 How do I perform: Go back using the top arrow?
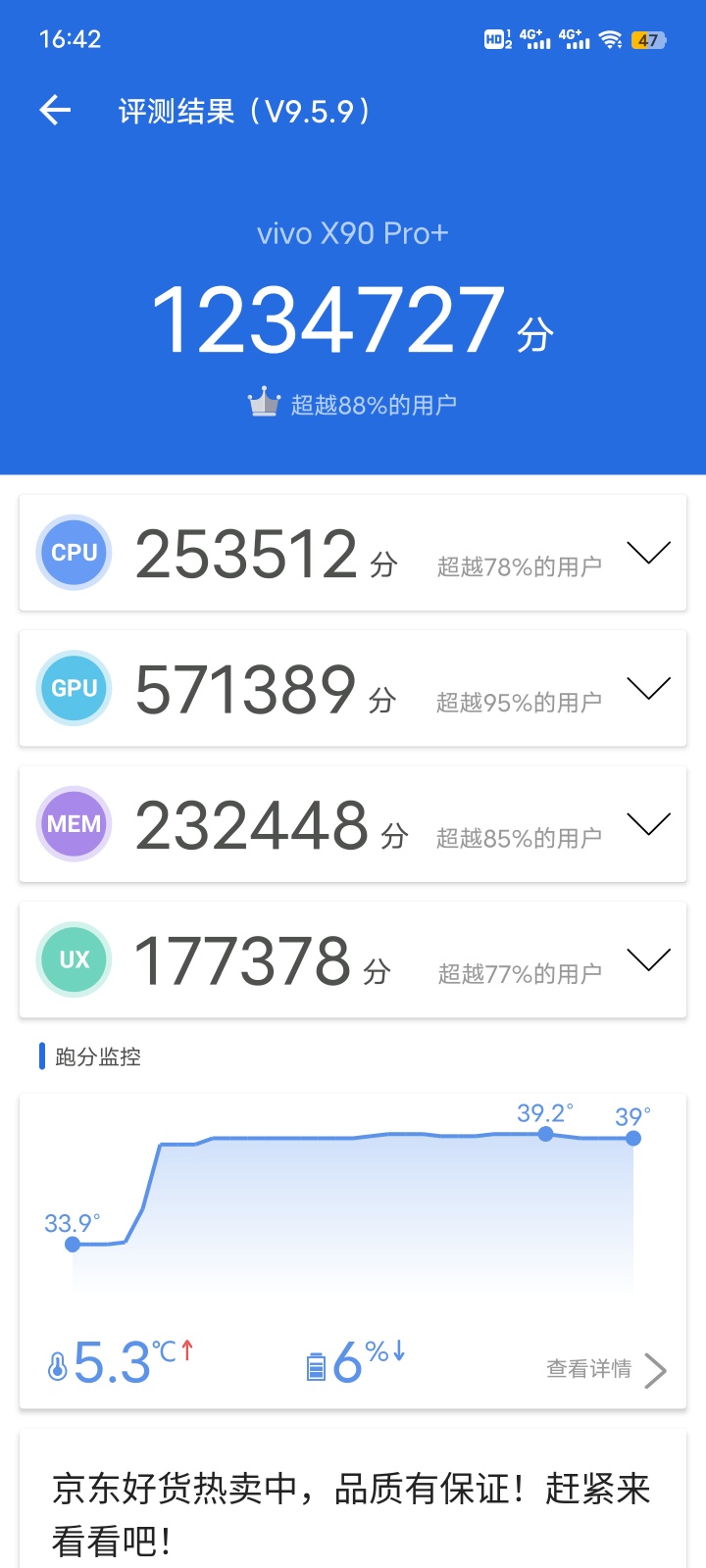click(x=56, y=111)
